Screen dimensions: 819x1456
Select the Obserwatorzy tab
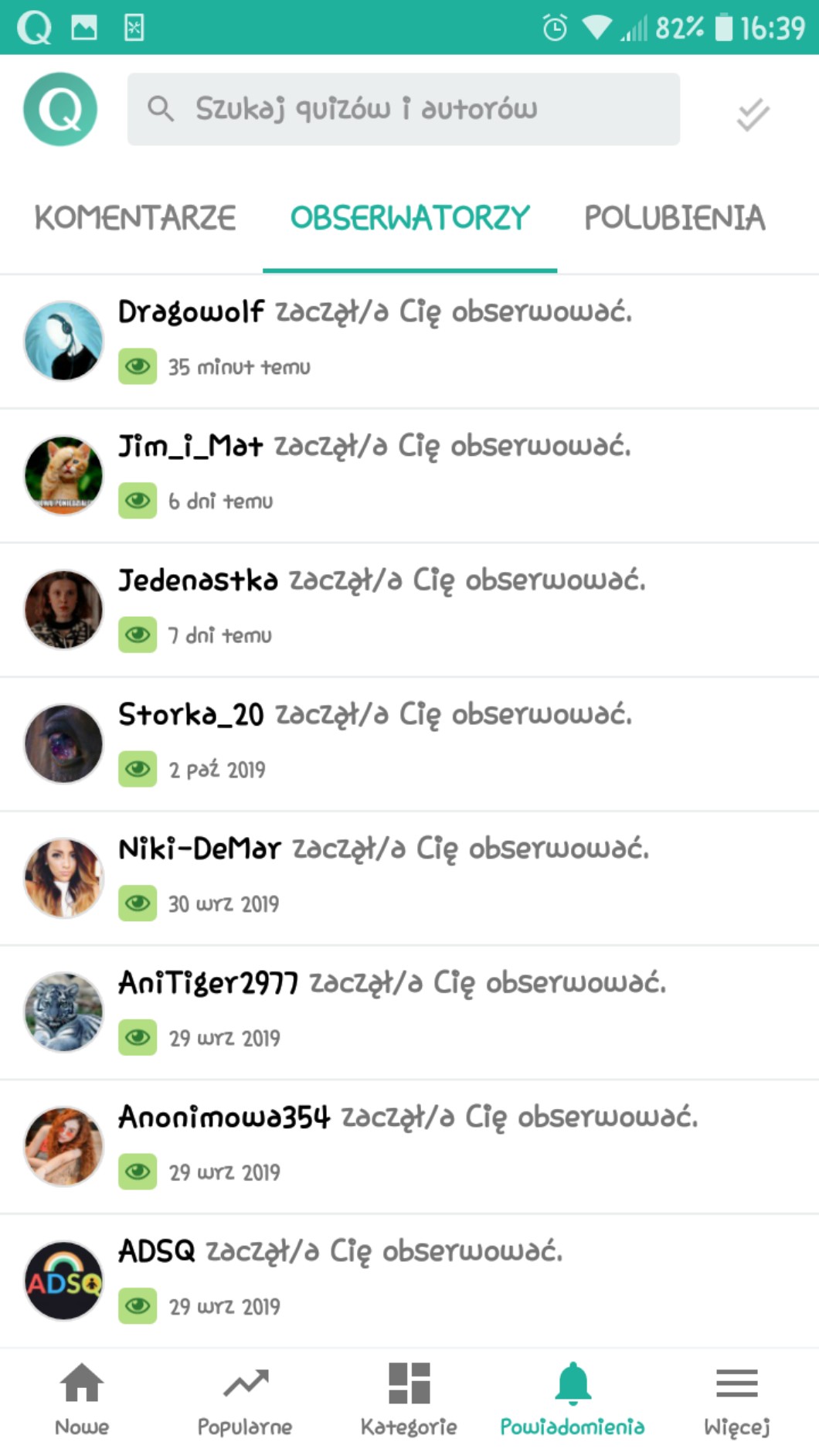(409, 218)
